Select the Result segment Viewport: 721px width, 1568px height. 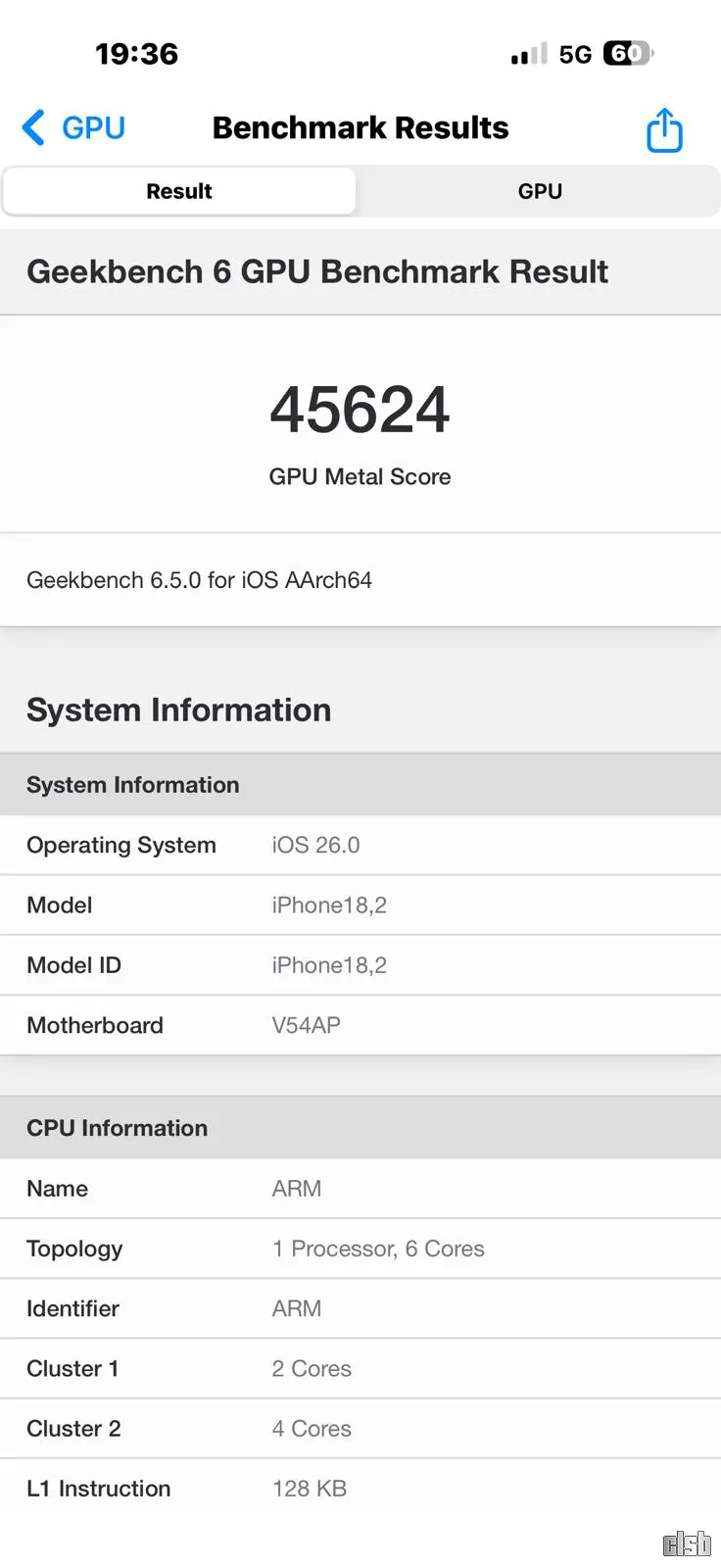click(179, 191)
